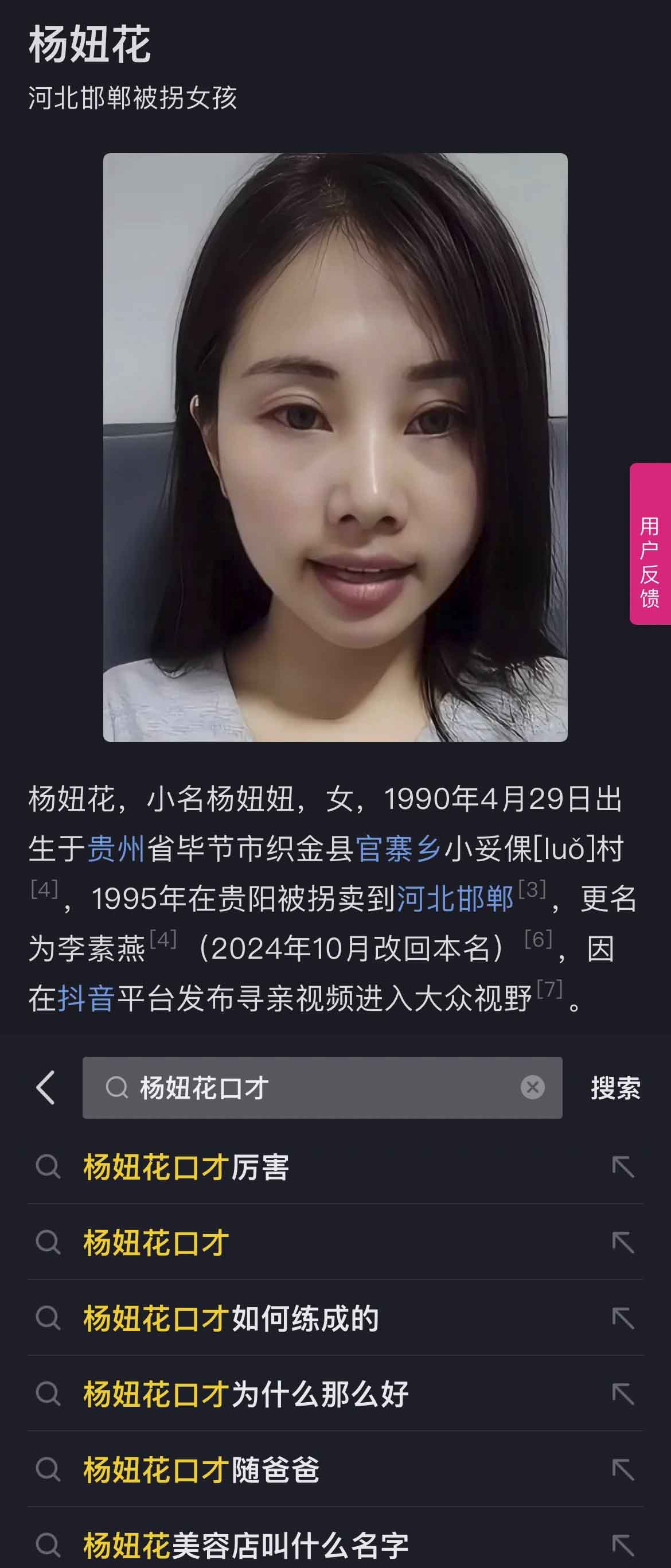Image resolution: width=671 pixels, height=1568 pixels.
Task: Open the 抖音 link in the article
Action: [86, 998]
